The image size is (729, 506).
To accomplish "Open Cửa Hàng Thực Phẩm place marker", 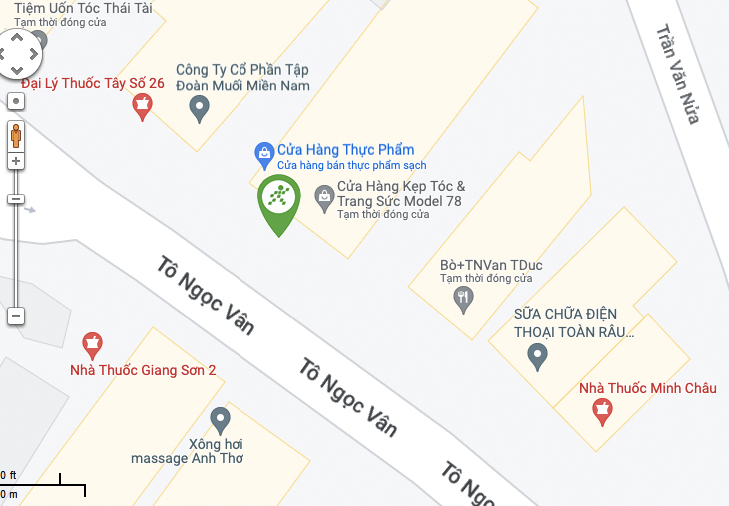I will coord(263,153).
